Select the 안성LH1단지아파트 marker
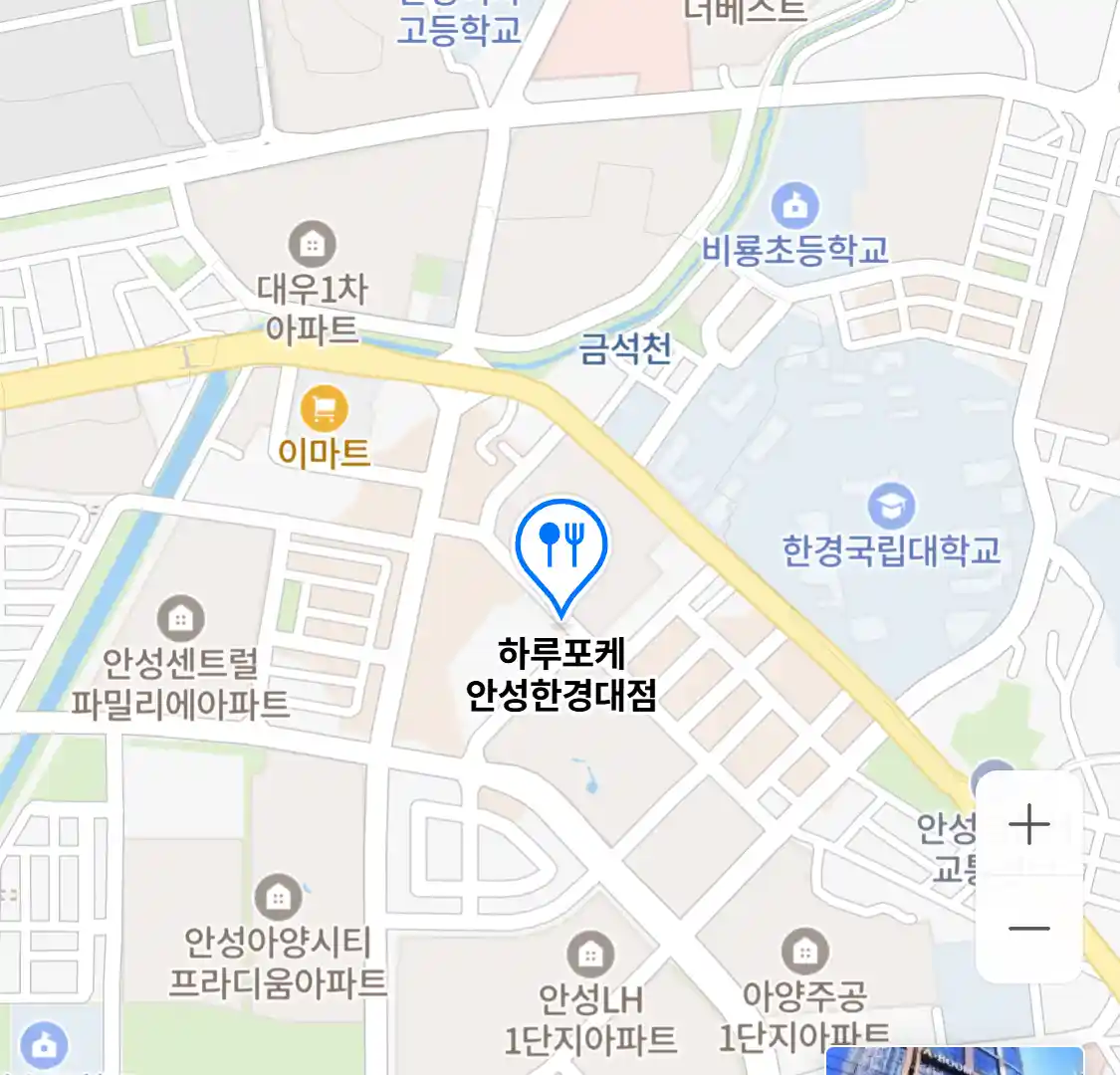The width and height of the screenshot is (1120, 1075). 590,955
